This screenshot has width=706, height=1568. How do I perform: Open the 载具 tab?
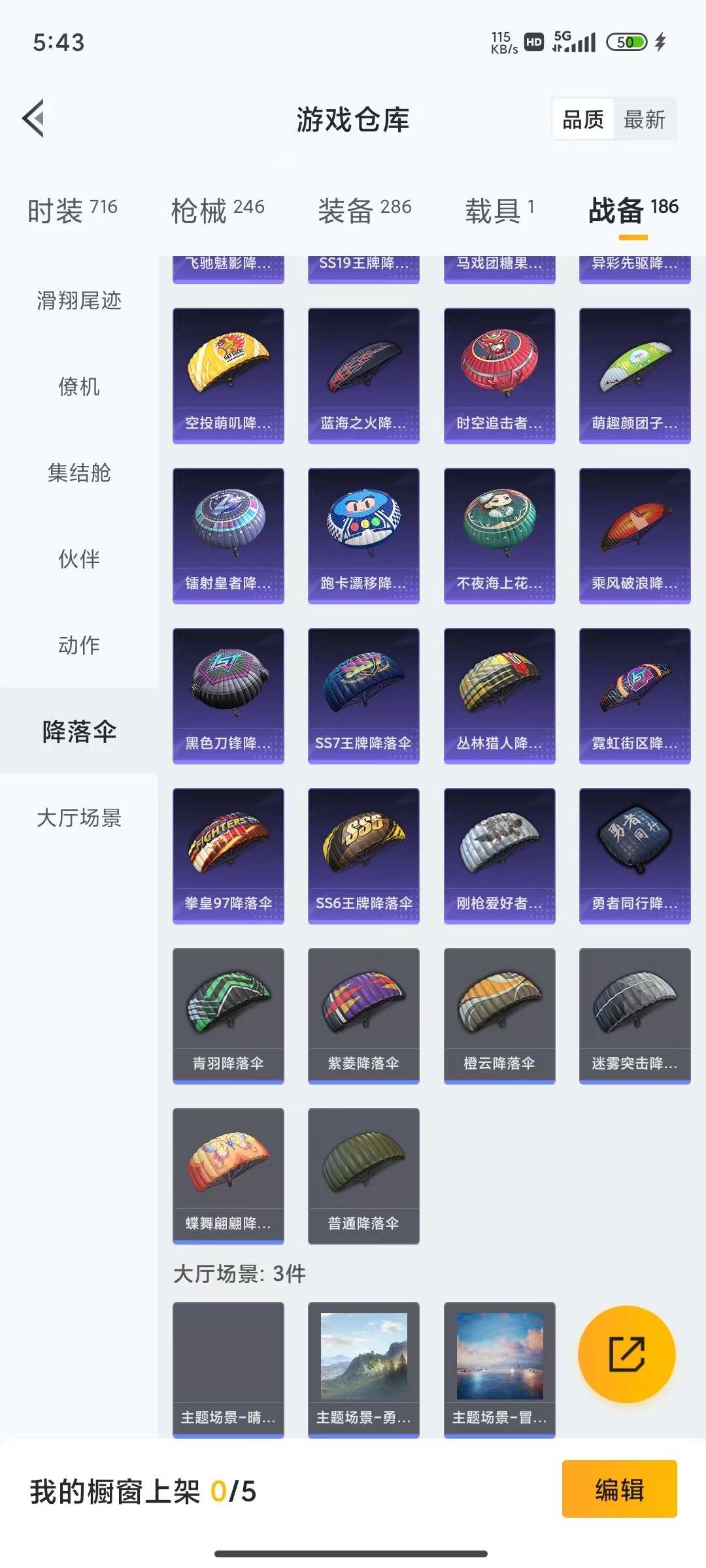[499, 210]
